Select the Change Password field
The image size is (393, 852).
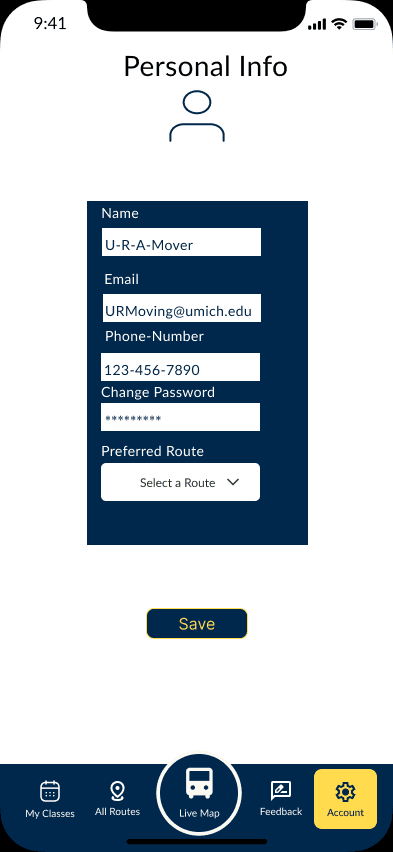point(180,417)
